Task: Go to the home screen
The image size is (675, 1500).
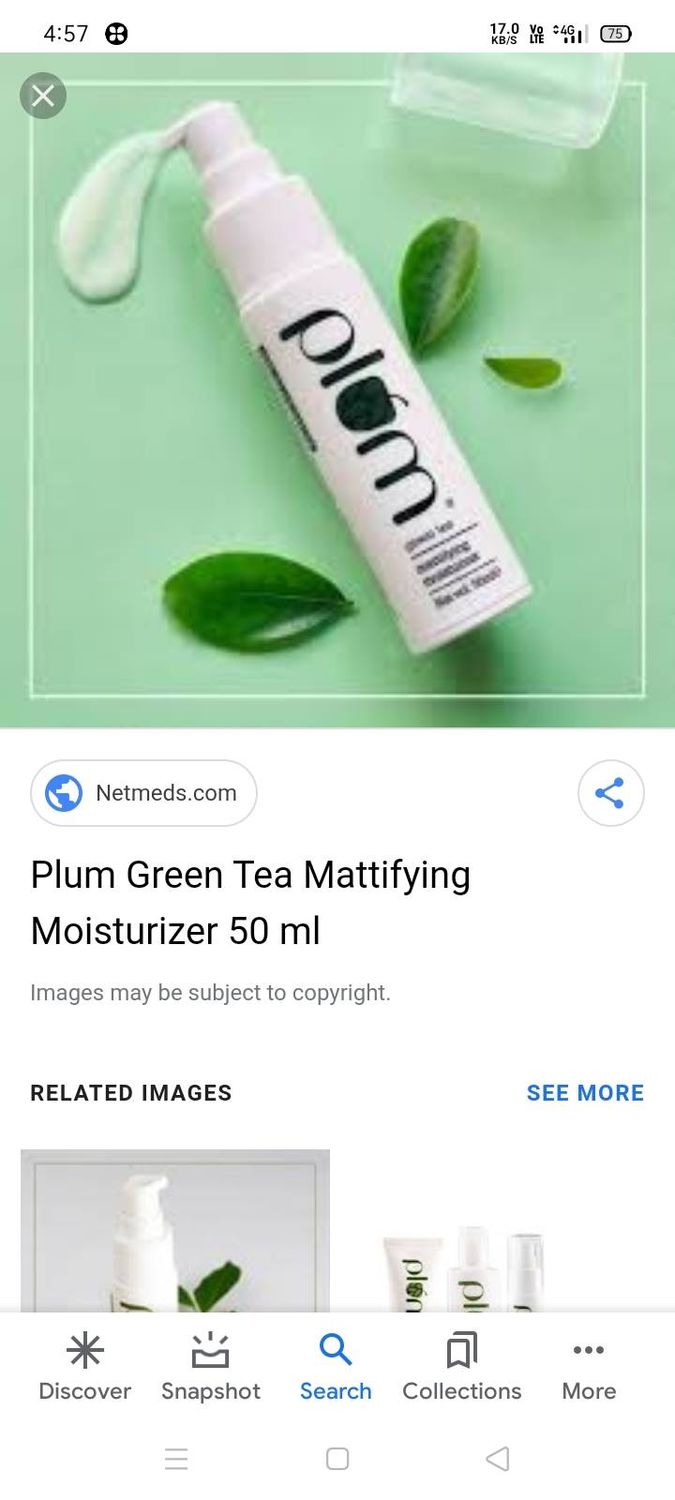Action: (337, 1459)
